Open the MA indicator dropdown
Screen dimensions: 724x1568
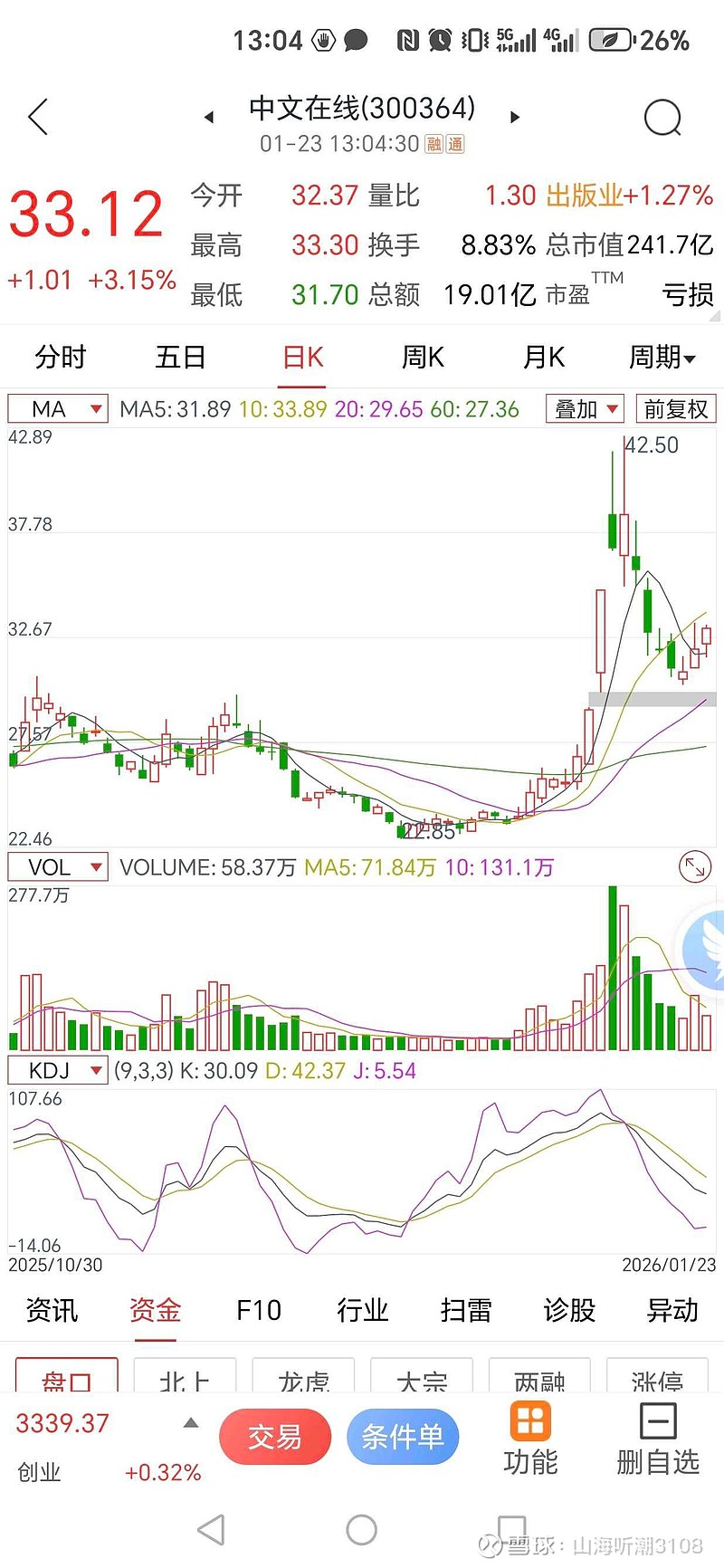coord(58,409)
